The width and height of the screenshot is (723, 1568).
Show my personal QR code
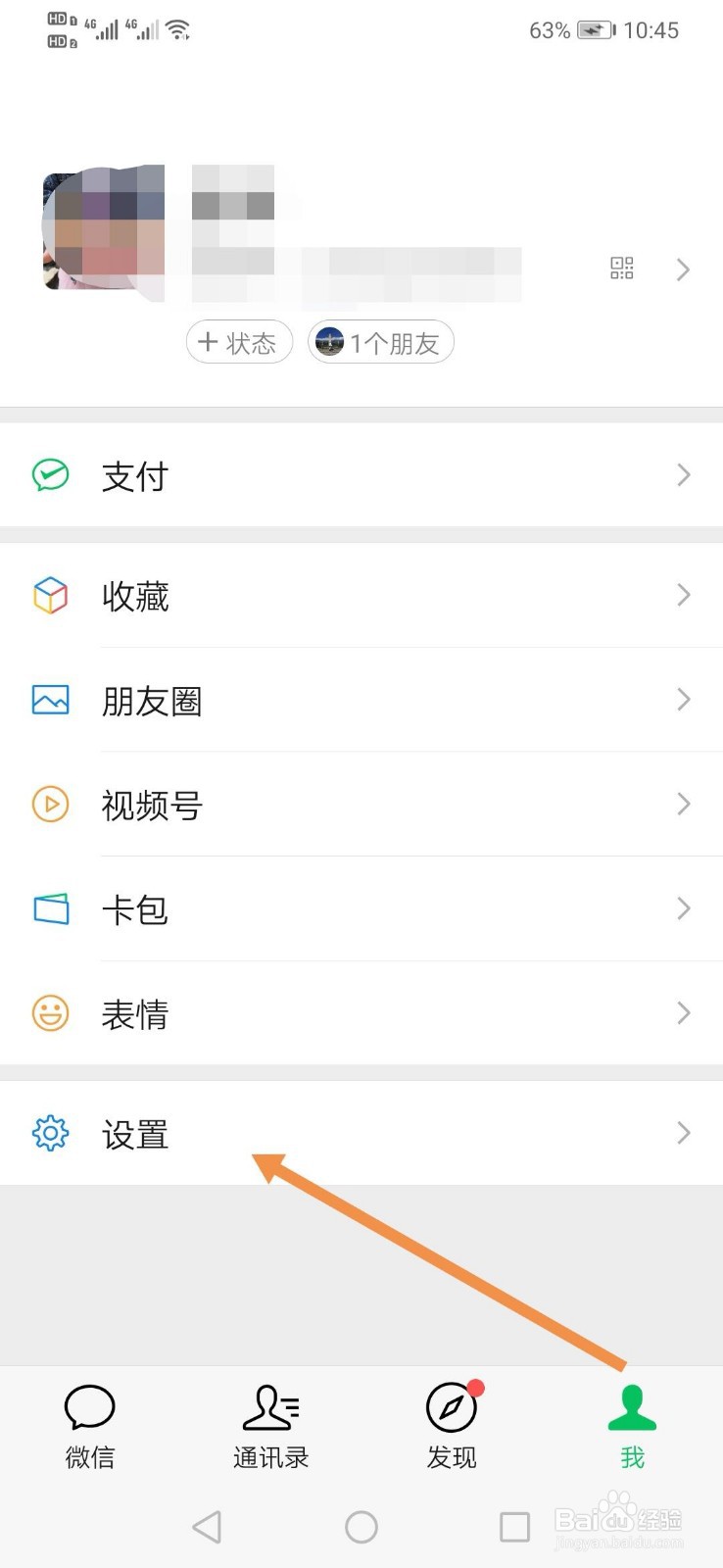coord(621,269)
